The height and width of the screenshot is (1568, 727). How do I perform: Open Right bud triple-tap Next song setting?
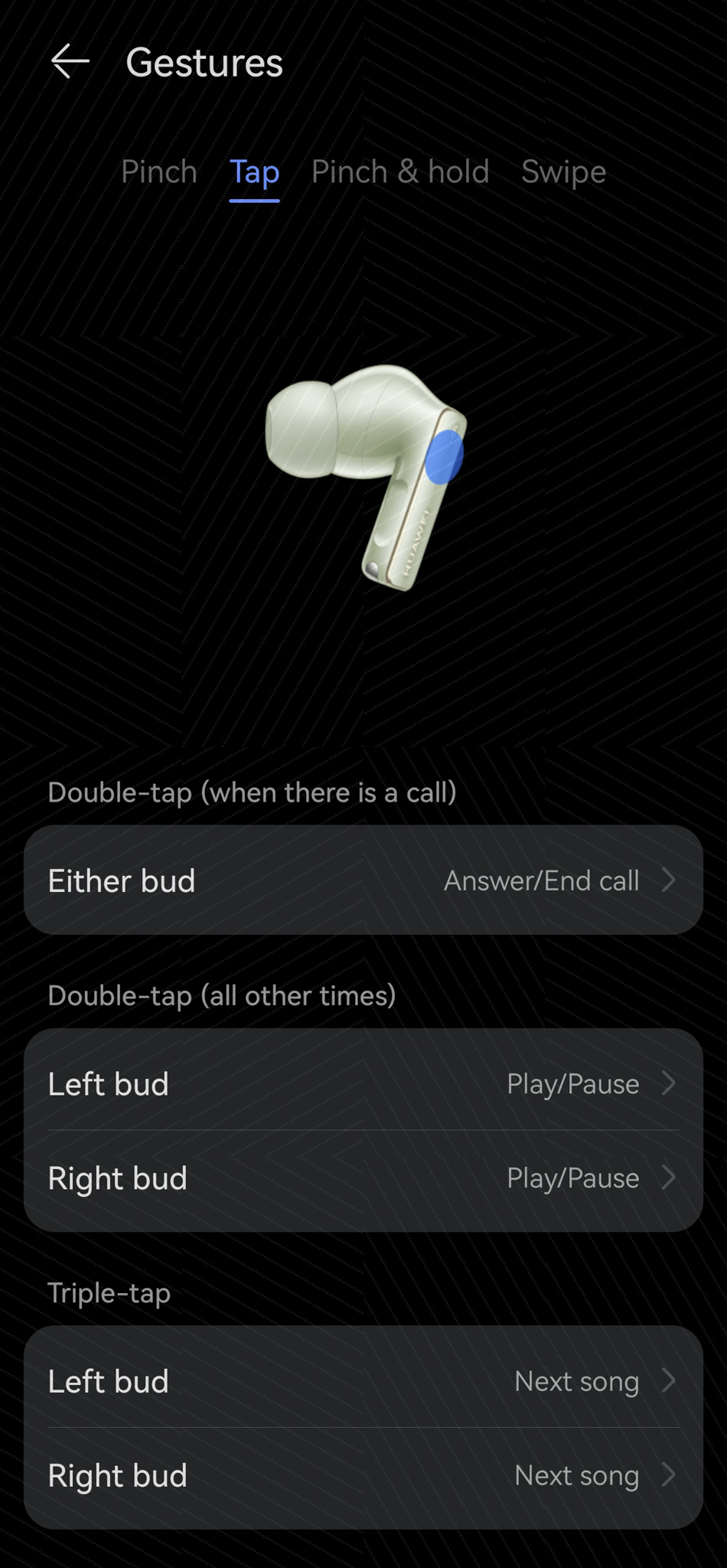(363, 1475)
